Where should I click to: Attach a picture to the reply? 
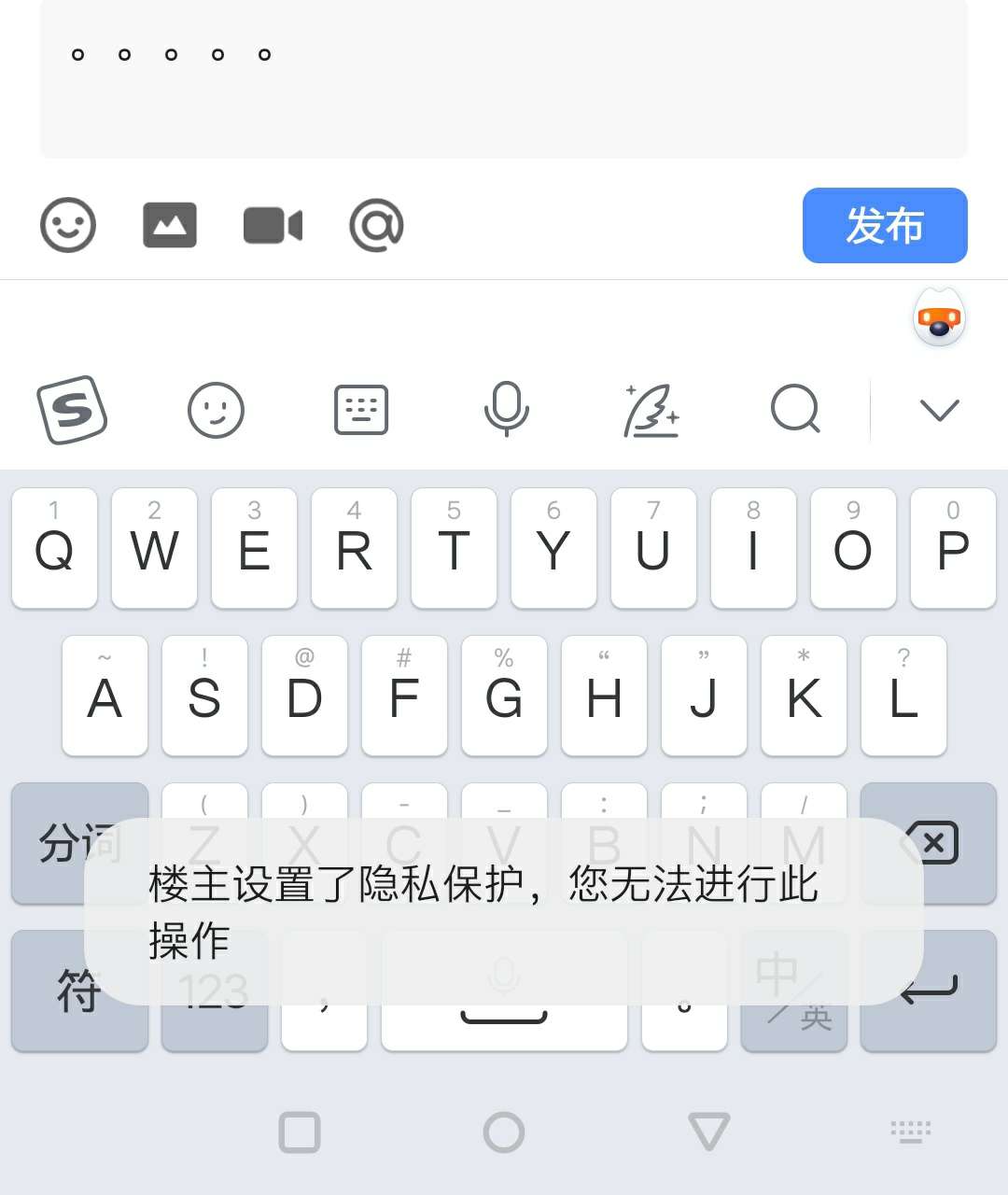[x=170, y=225]
